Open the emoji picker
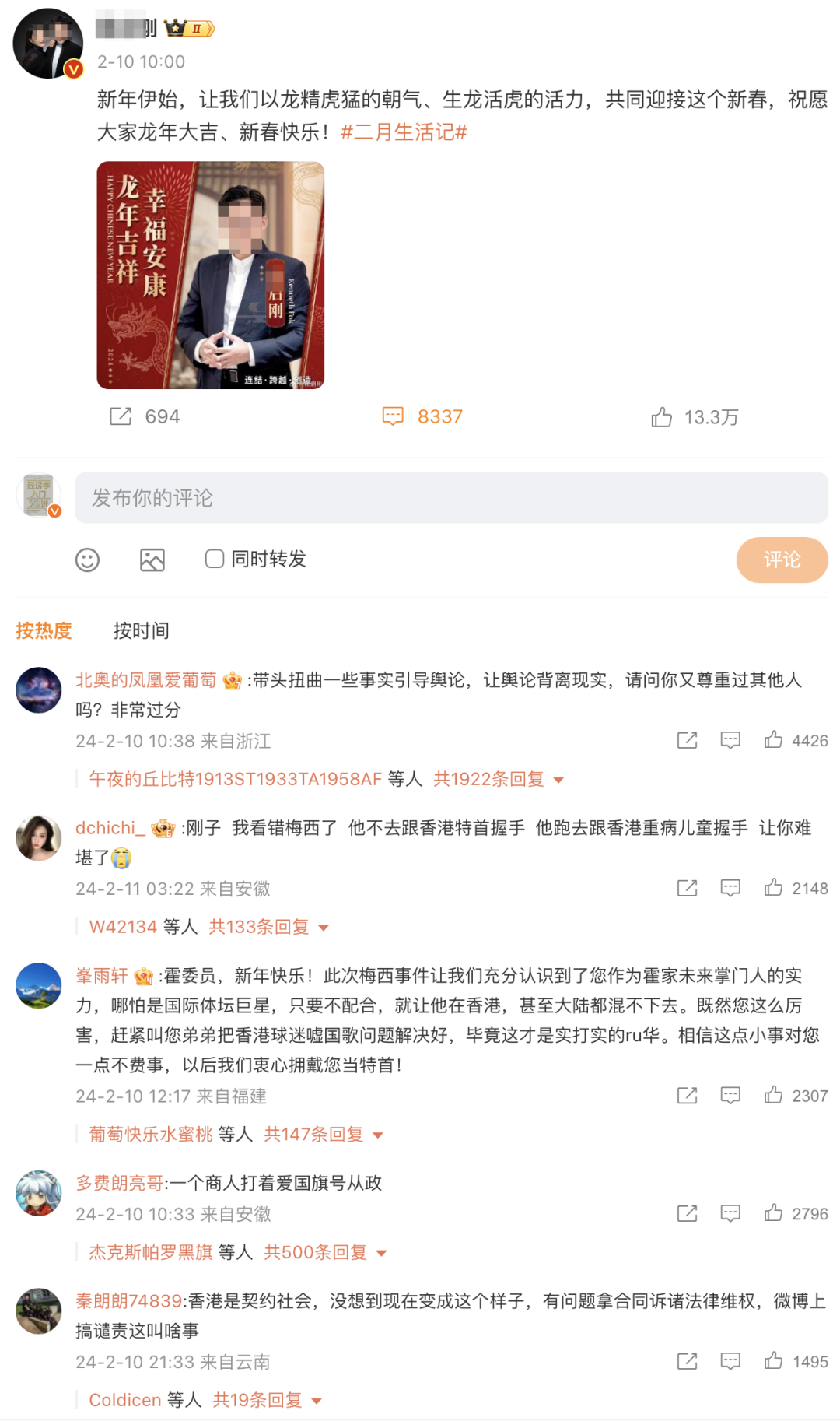This screenshot has width=840, height=1421. pyautogui.click(x=87, y=560)
